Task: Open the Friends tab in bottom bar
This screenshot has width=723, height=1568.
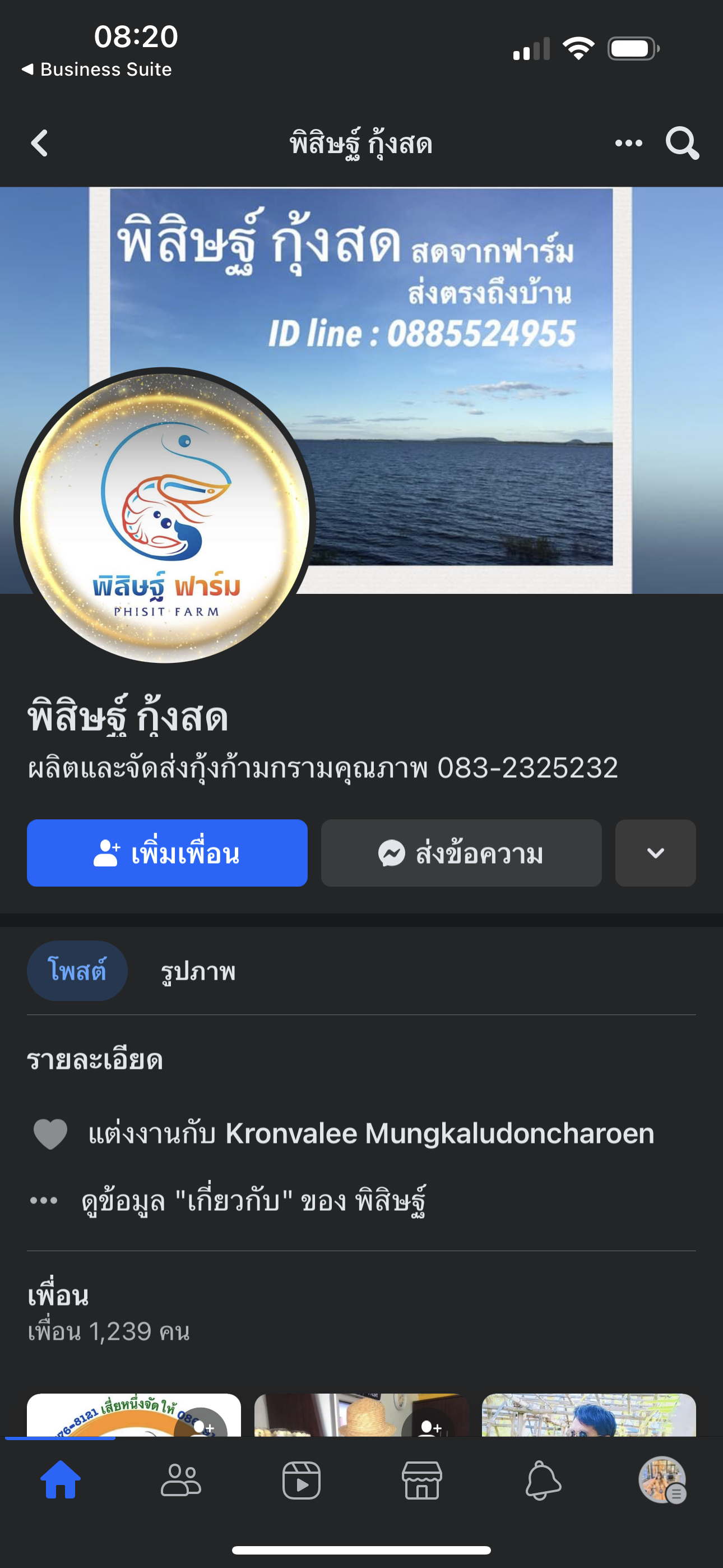Action: (180, 1481)
